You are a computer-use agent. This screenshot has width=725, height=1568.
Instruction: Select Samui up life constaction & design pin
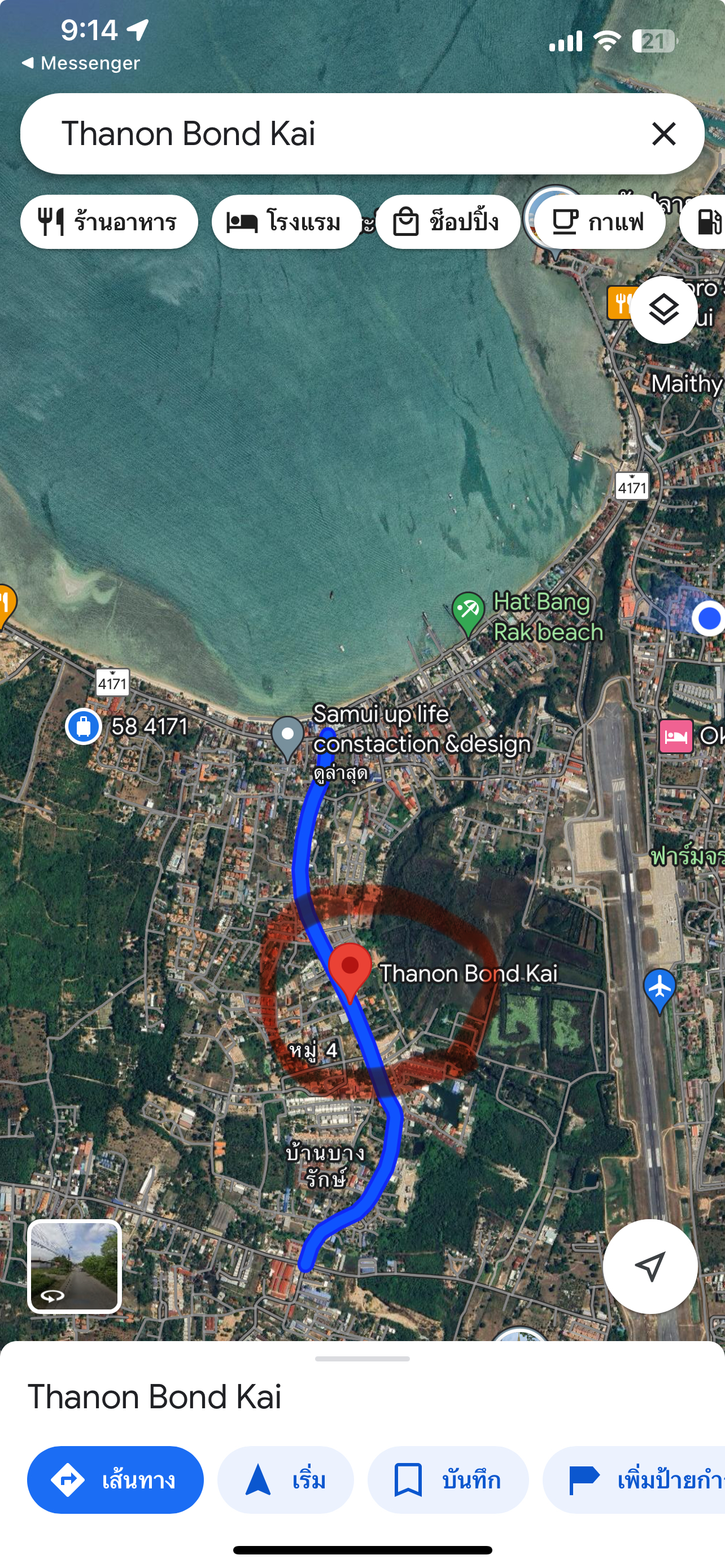(x=288, y=735)
